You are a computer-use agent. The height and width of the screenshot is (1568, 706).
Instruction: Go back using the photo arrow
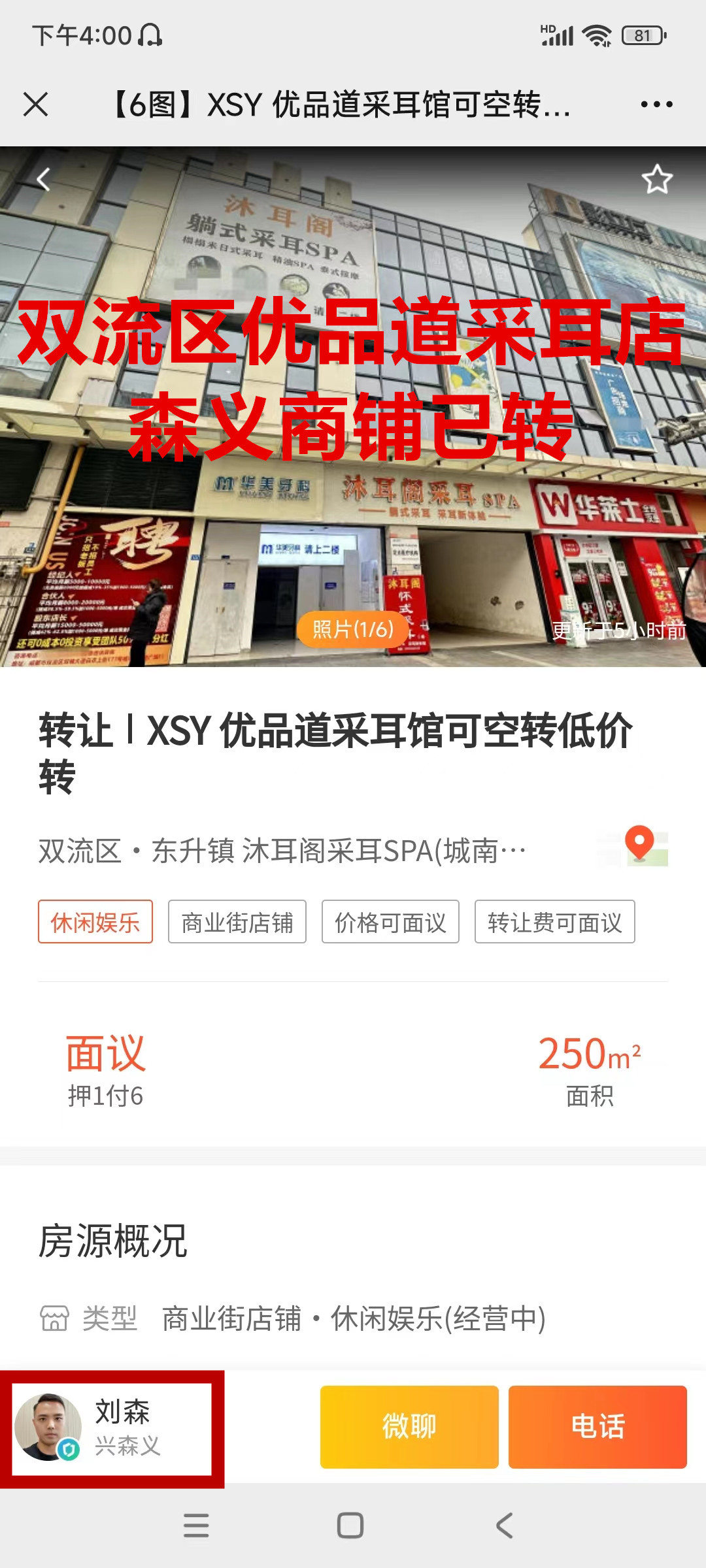coord(43,179)
